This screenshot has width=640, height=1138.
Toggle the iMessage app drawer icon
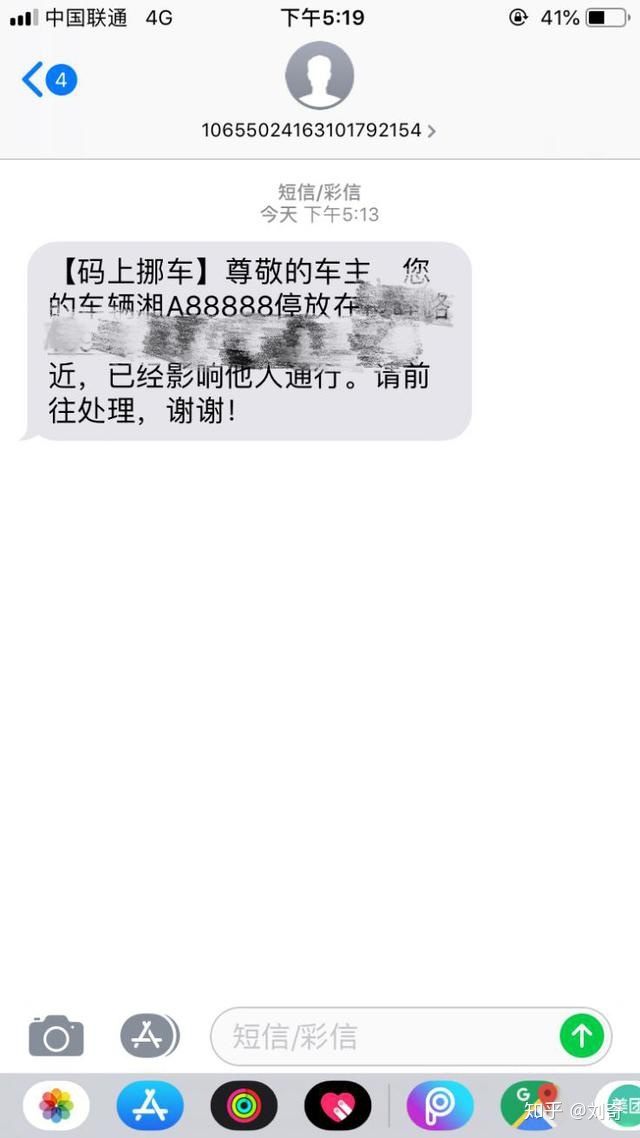[x=149, y=1036]
